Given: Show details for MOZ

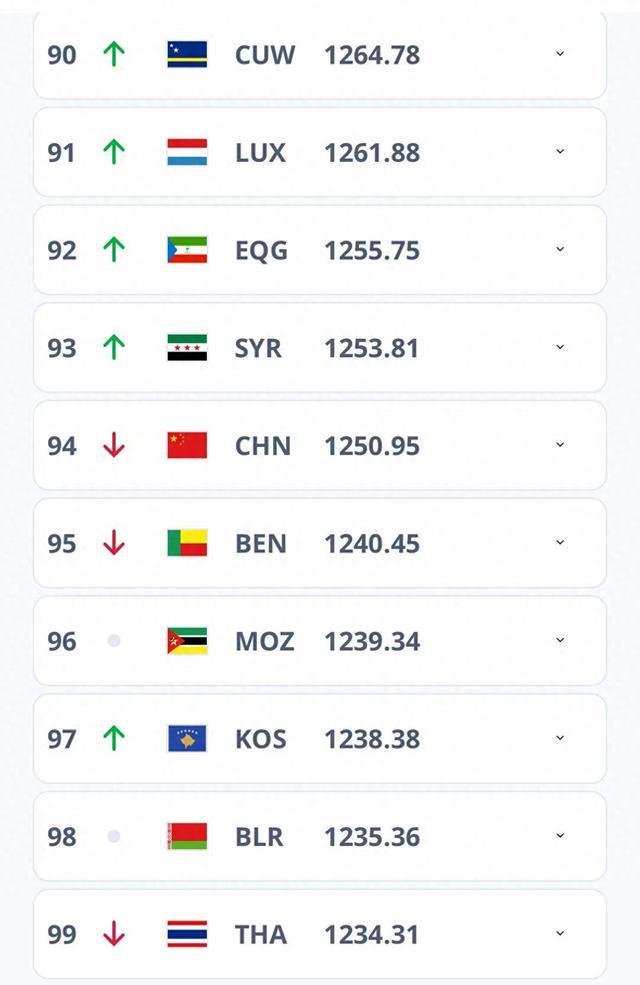Looking at the screenshot, I should (560, 641).
